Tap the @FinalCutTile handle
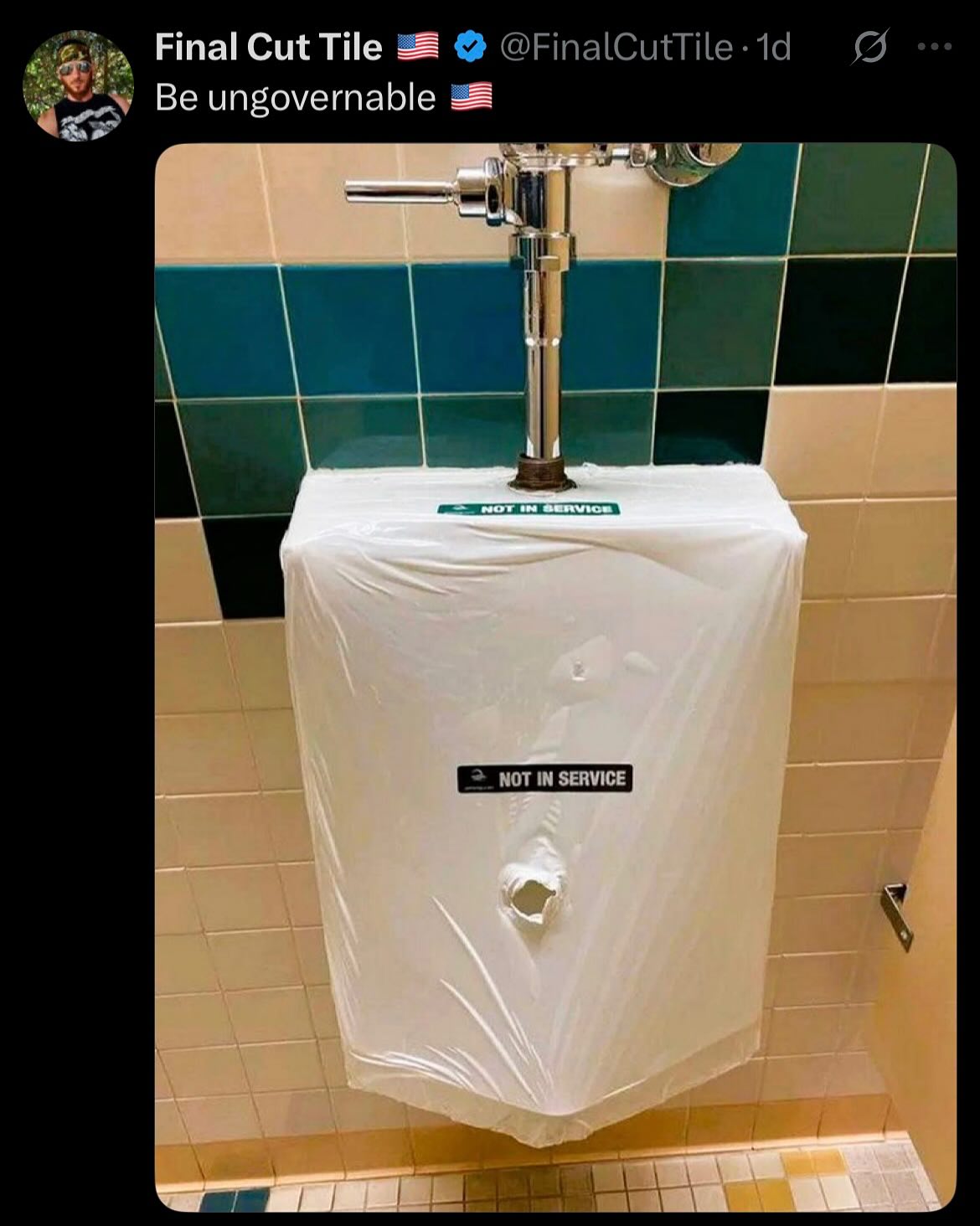The image size is (980, 1226). click(616, 48)
